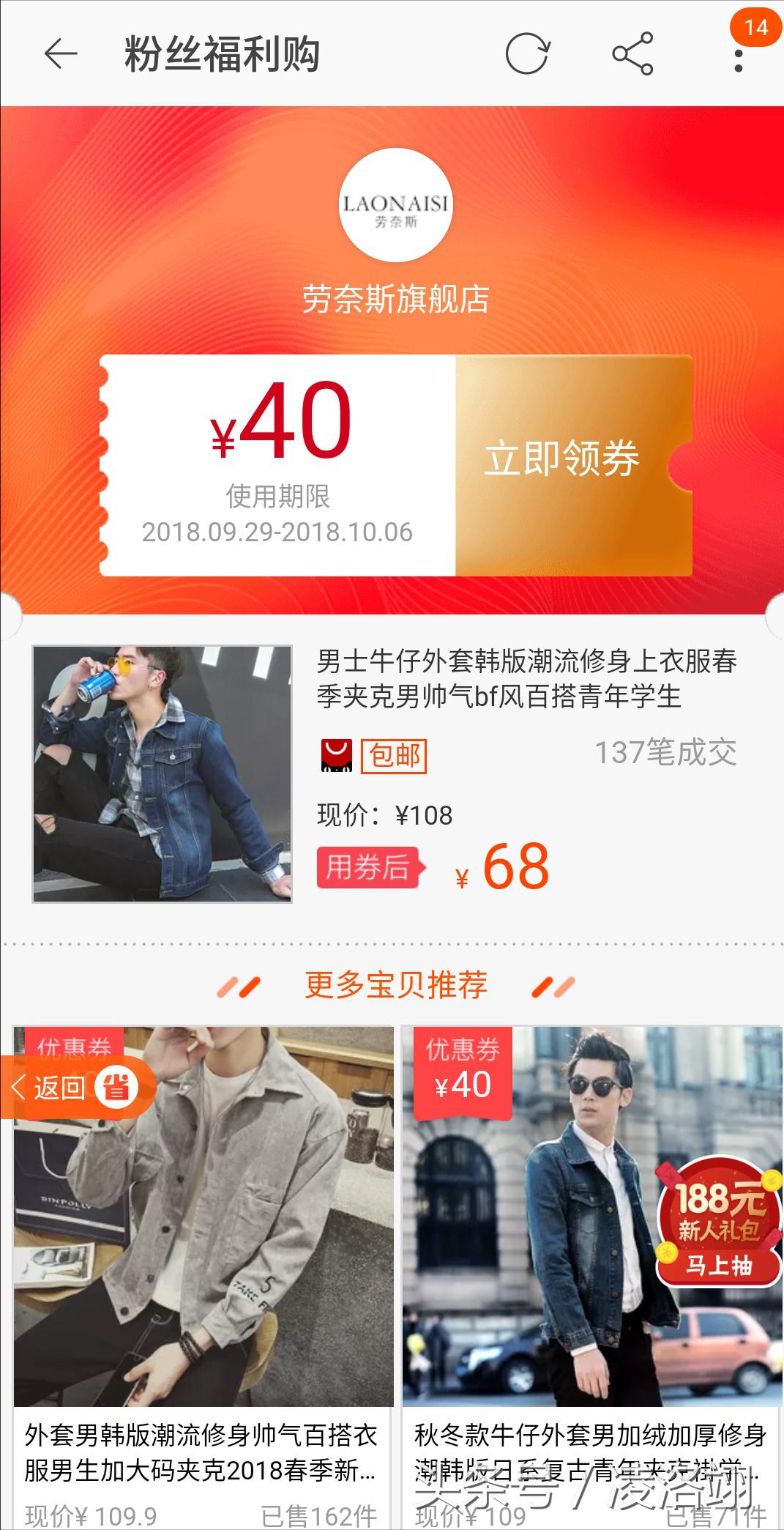This screenshot has width=784, height=1530.
Task: Tap the denim jacket product thumbnail
Action: 163,774
